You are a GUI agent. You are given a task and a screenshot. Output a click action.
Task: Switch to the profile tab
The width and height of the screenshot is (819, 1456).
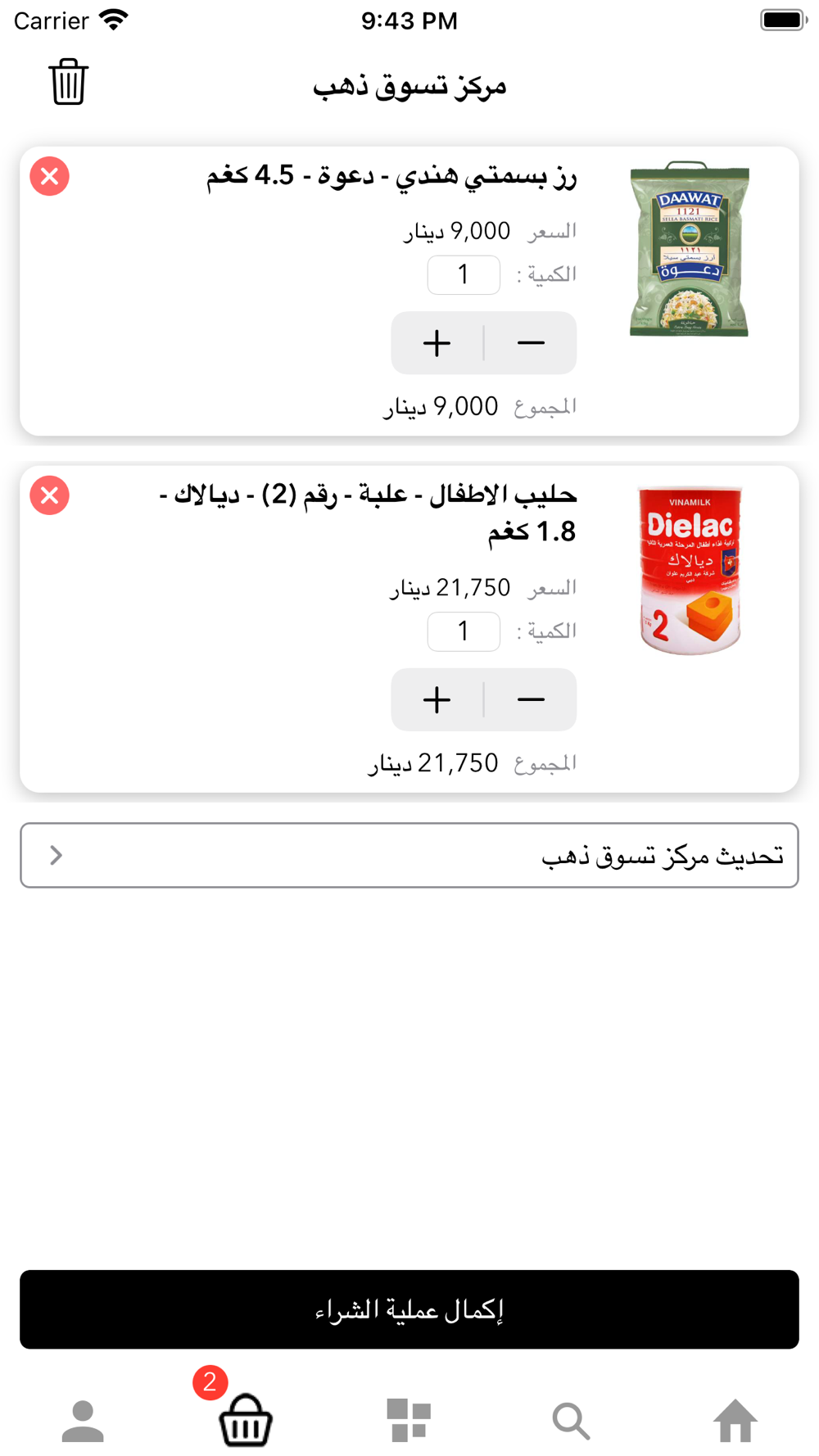83,1420
